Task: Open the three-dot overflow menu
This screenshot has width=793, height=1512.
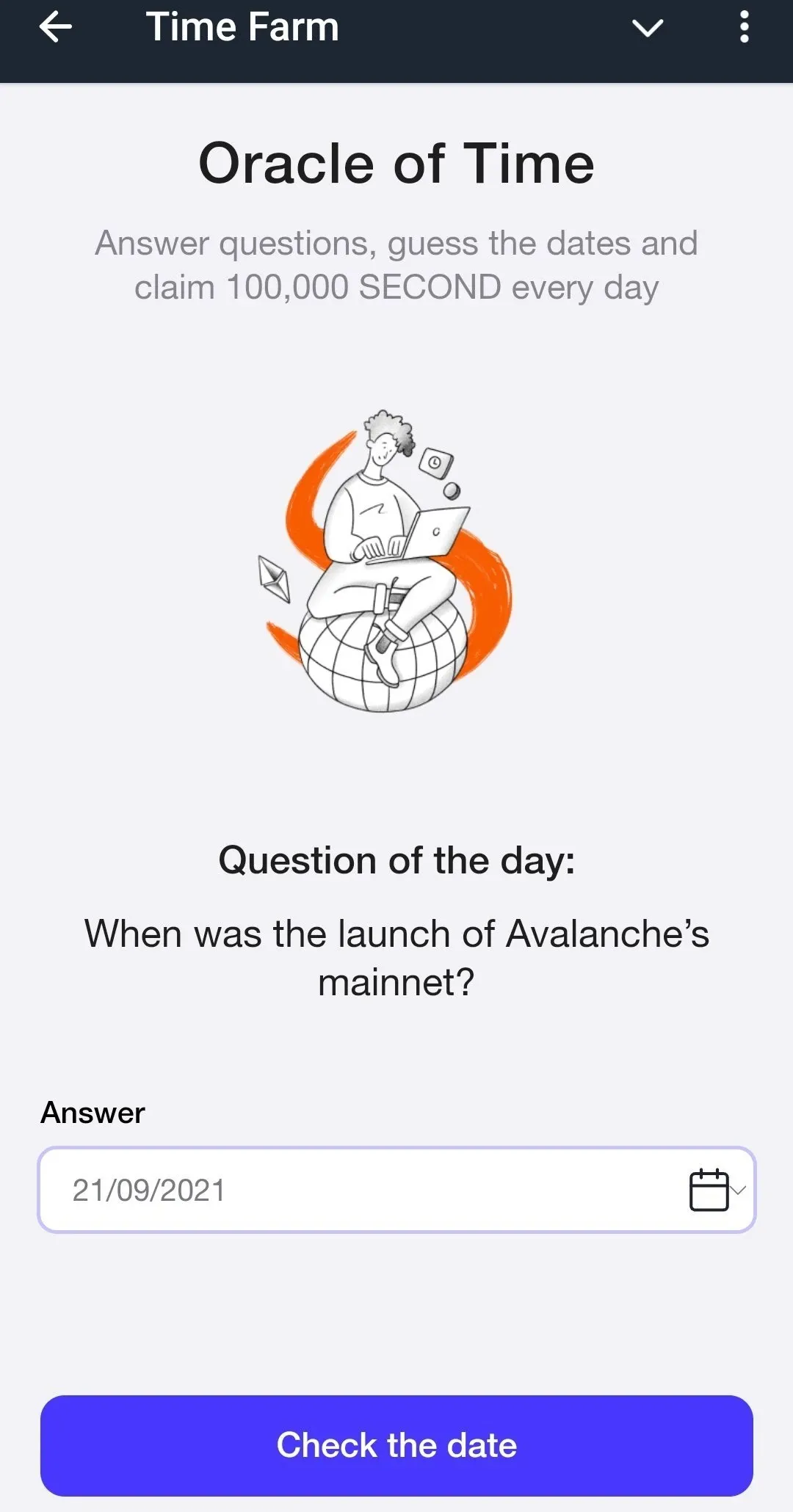Action: pyautogui.click(x=744, y=28)
